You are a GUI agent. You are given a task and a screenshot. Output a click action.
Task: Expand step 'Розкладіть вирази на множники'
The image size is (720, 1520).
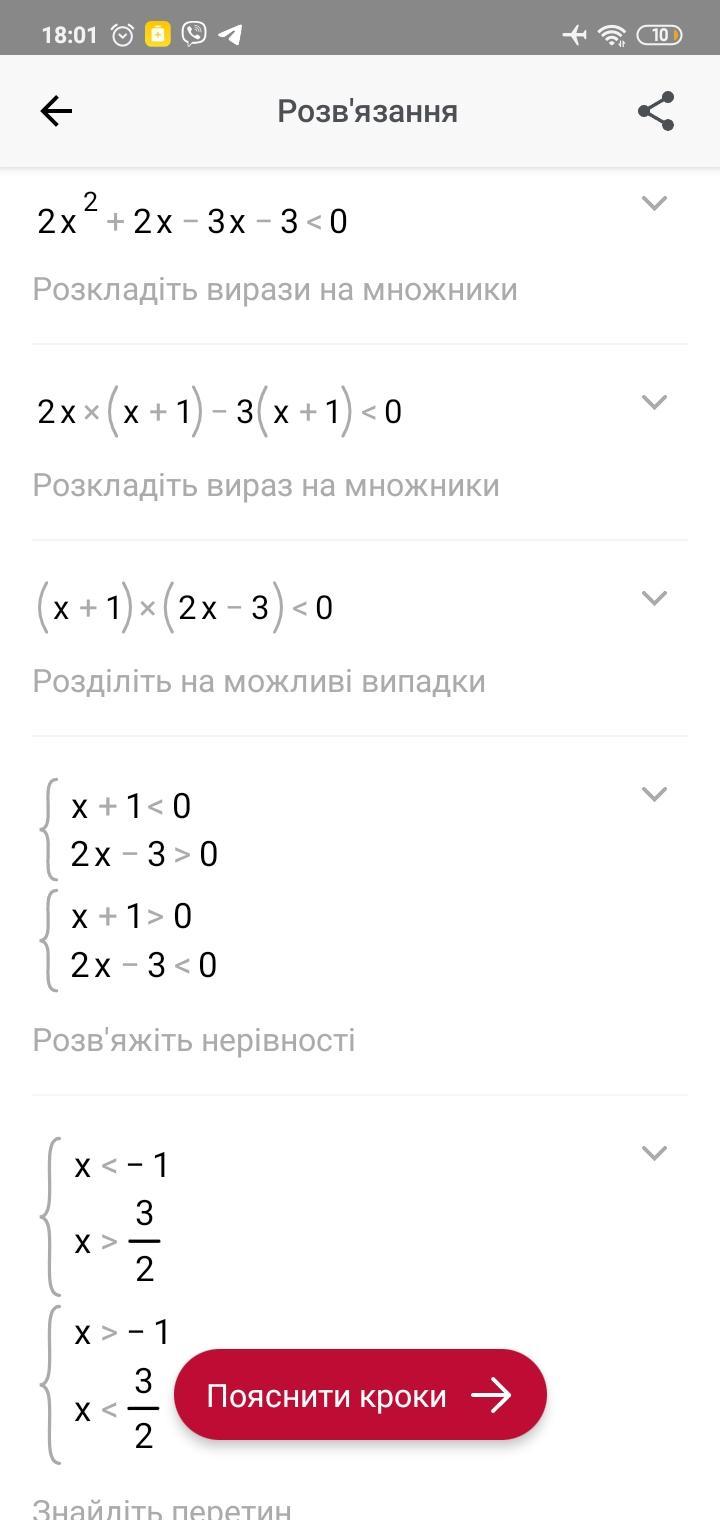pos(654,203)
